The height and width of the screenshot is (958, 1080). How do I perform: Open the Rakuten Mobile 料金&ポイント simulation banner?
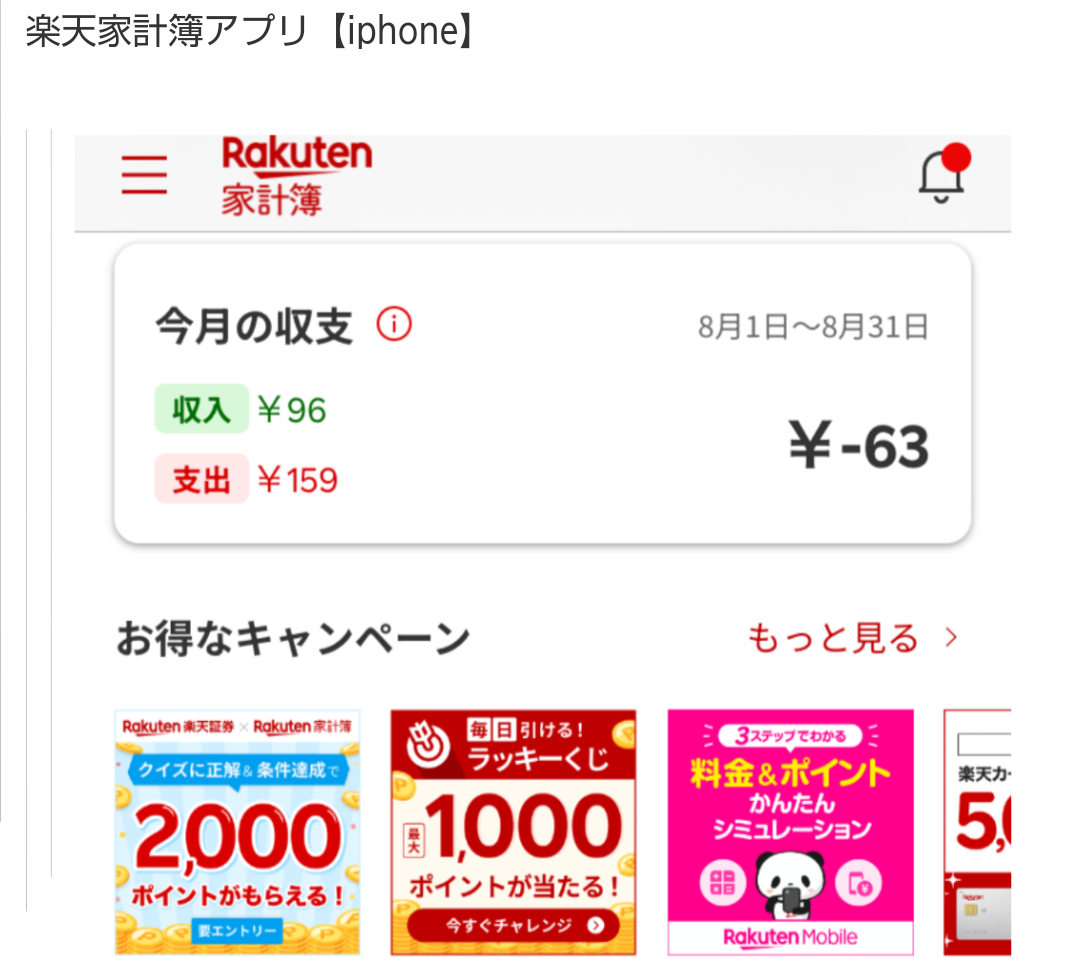coord(790,832)
